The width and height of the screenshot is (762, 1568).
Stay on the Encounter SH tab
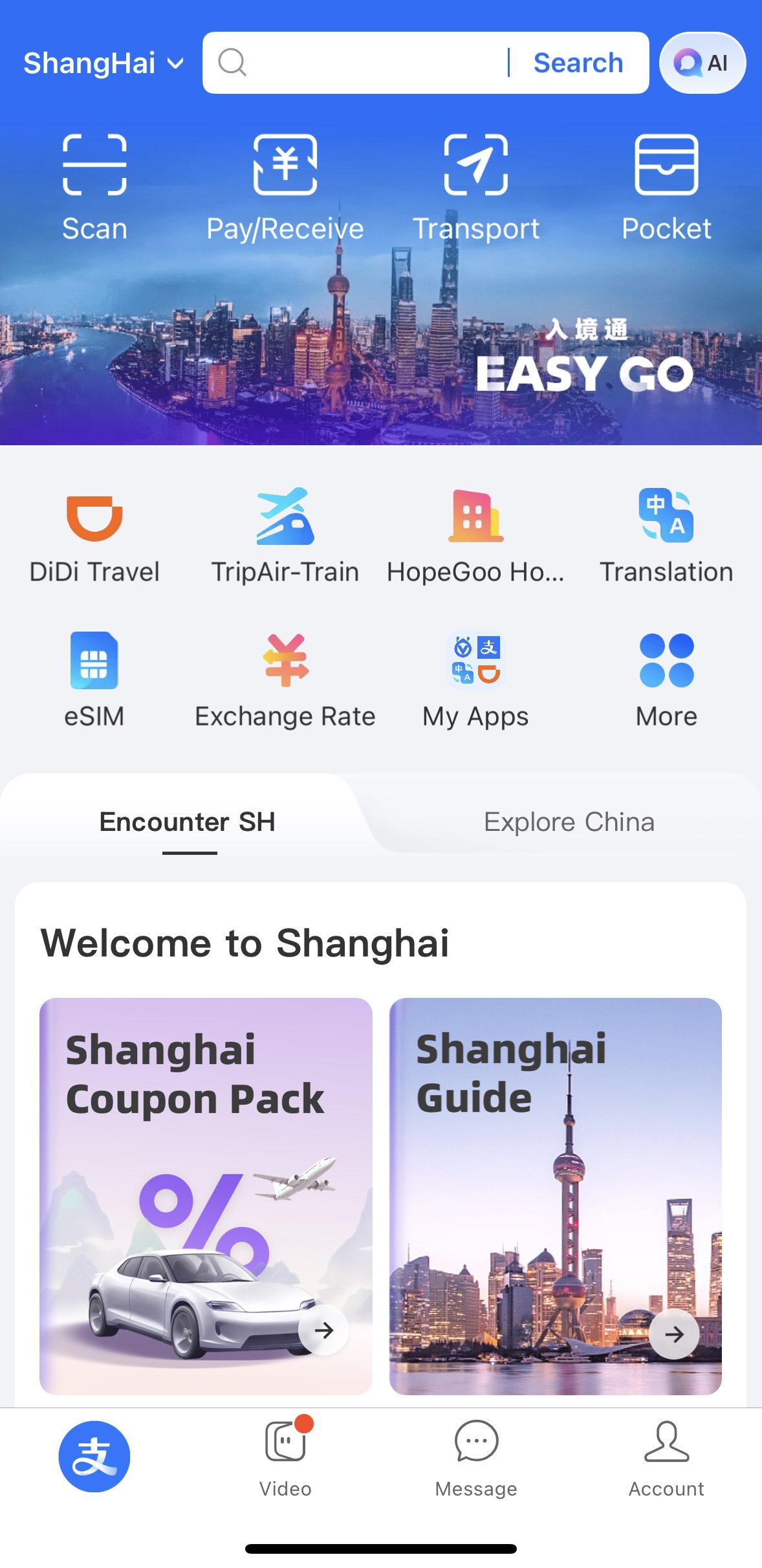(187, 822)
